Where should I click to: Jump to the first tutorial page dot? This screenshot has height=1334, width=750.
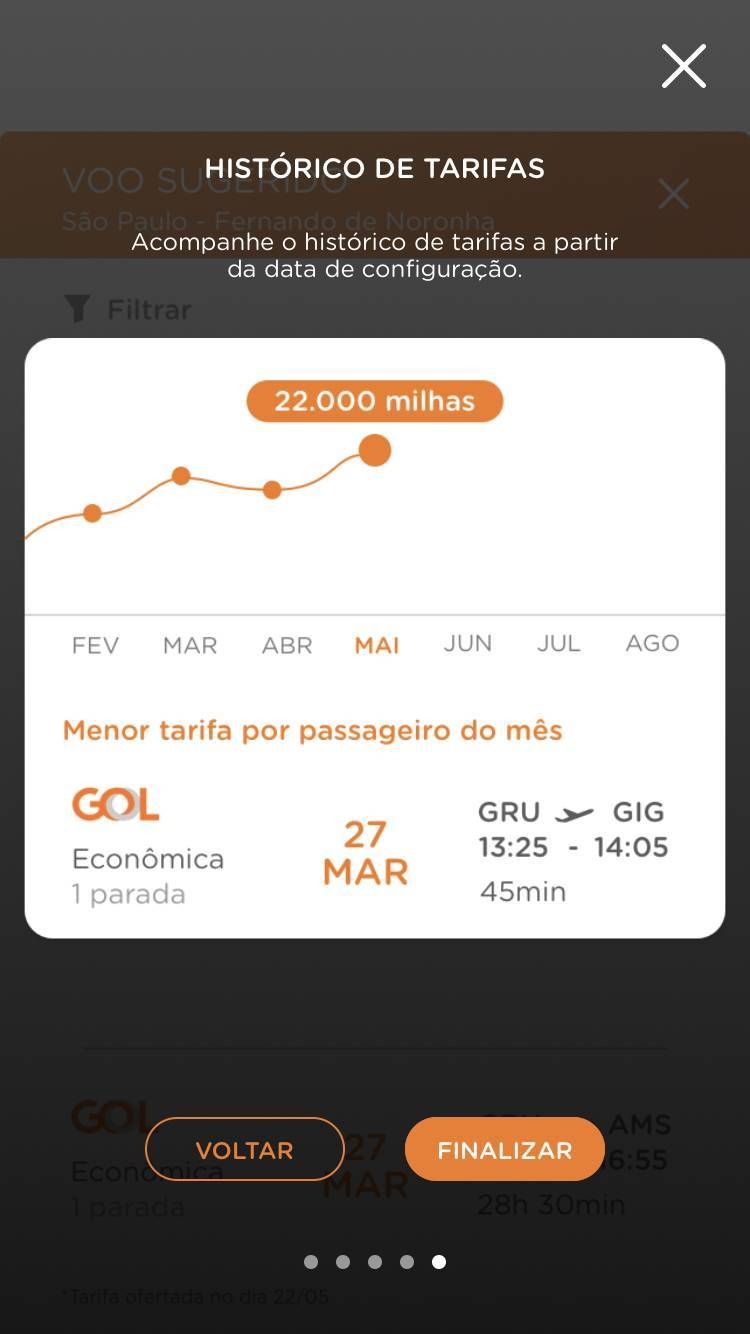(311, 1262)
